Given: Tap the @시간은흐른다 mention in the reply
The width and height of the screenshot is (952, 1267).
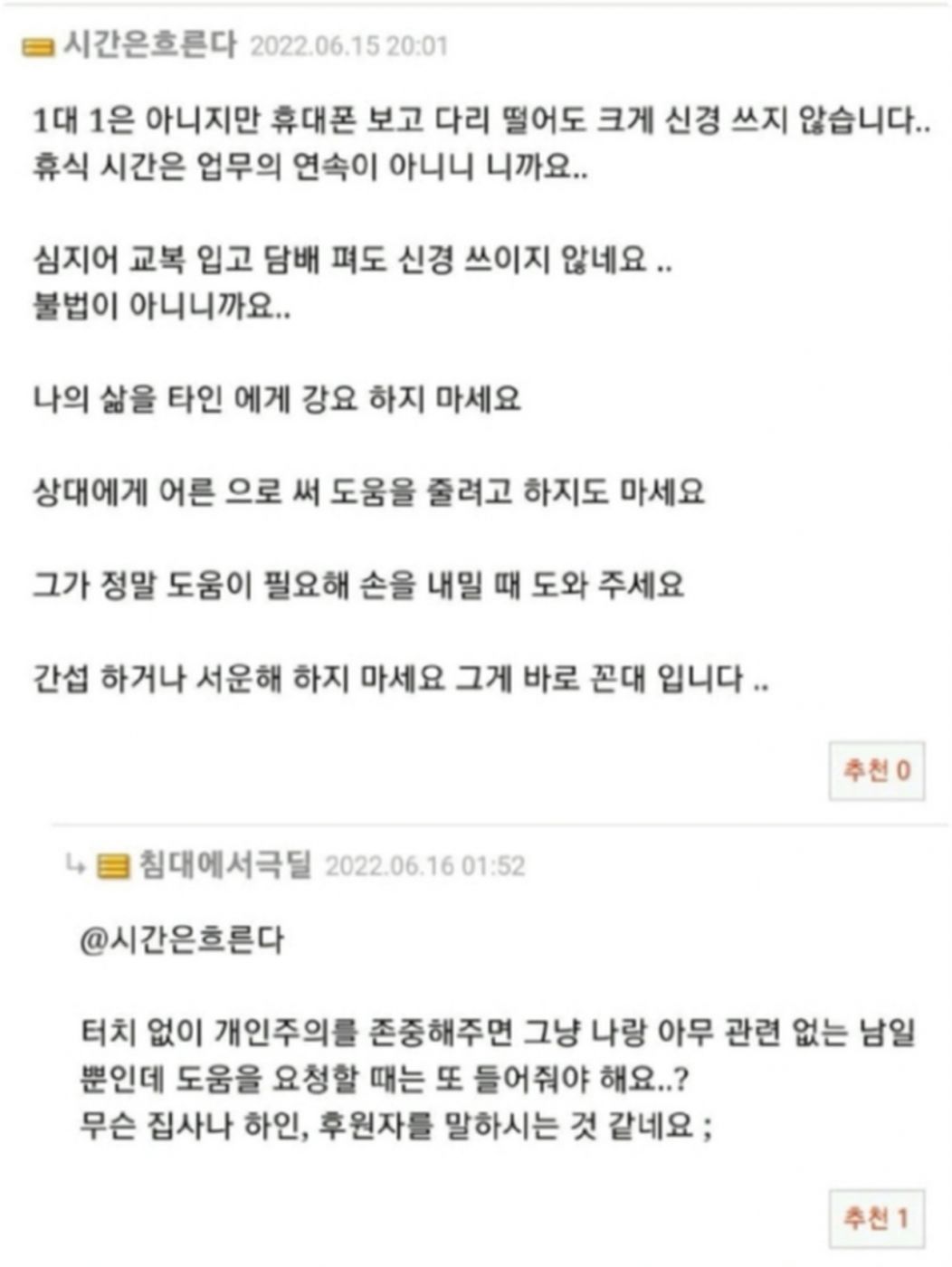Looking at the screenshot, I should point(181,940).
